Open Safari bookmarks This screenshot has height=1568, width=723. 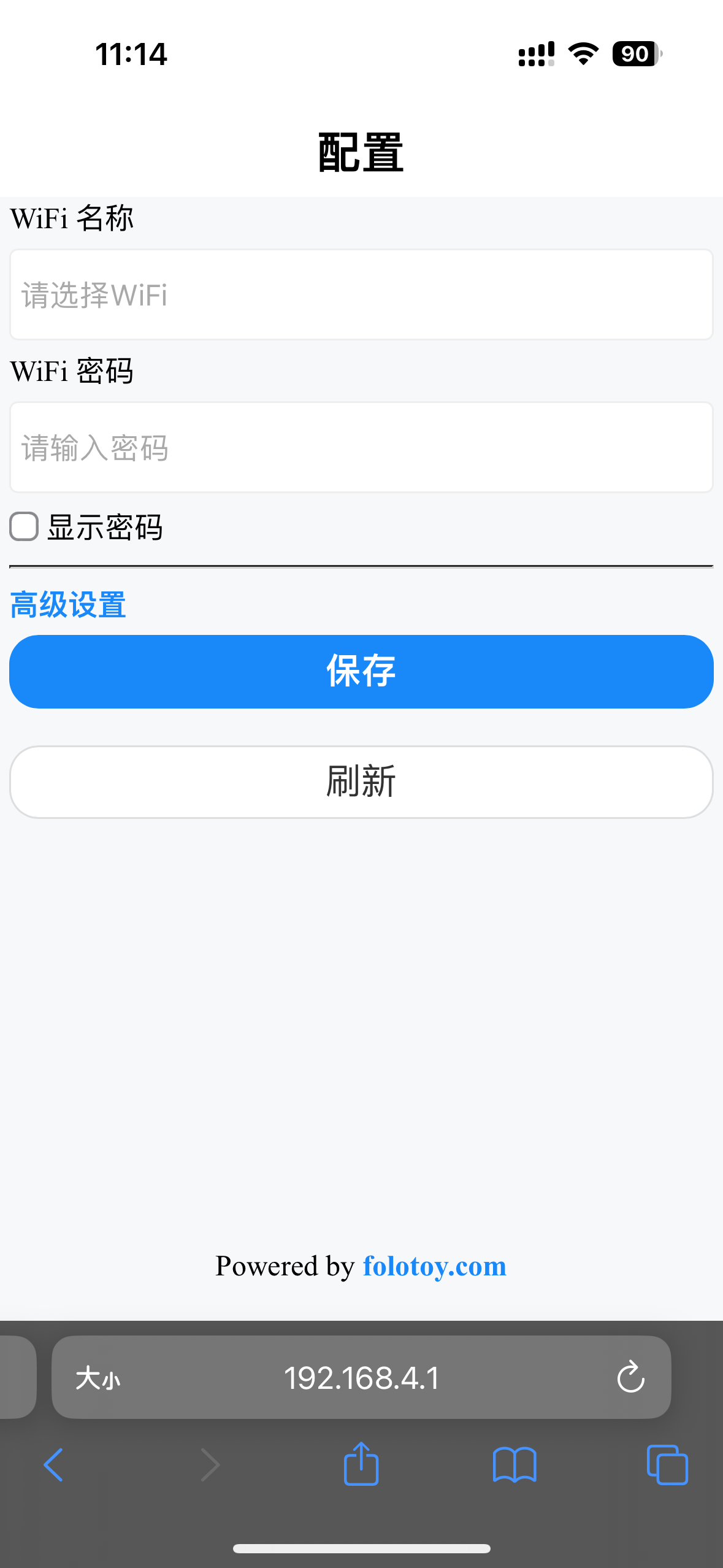515,1466
